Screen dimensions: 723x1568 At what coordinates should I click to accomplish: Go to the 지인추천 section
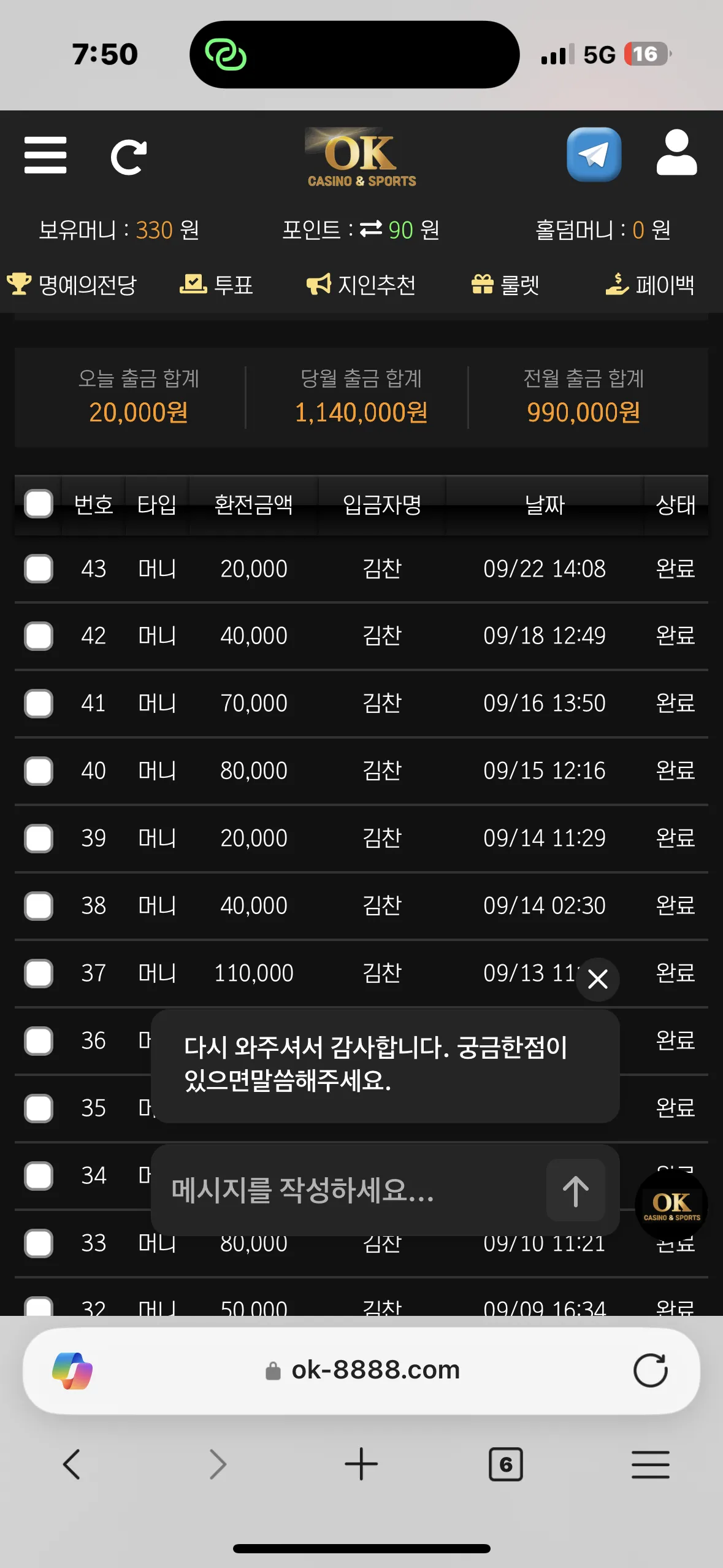pyautogui.click(x=361, y=285)
